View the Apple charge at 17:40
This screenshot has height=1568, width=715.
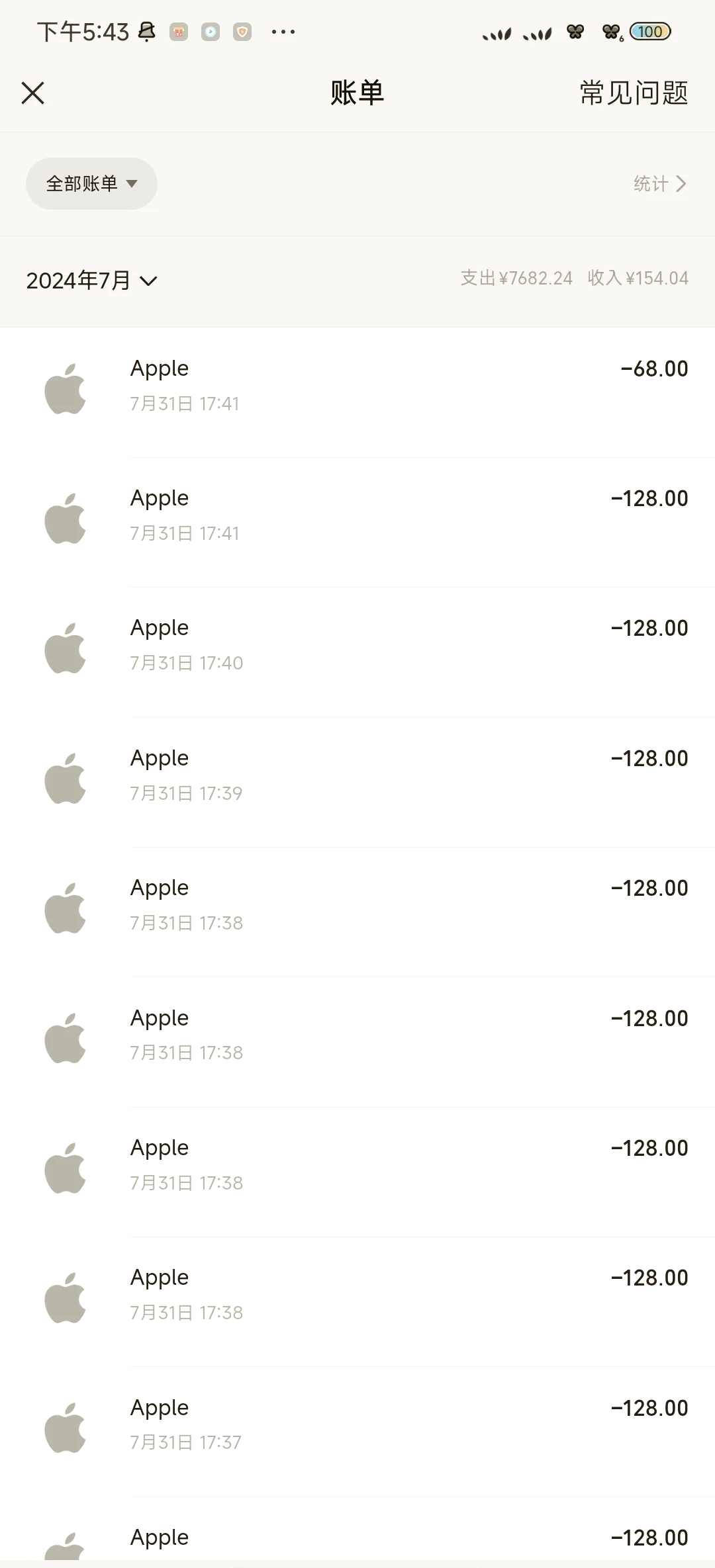point(358,645)
